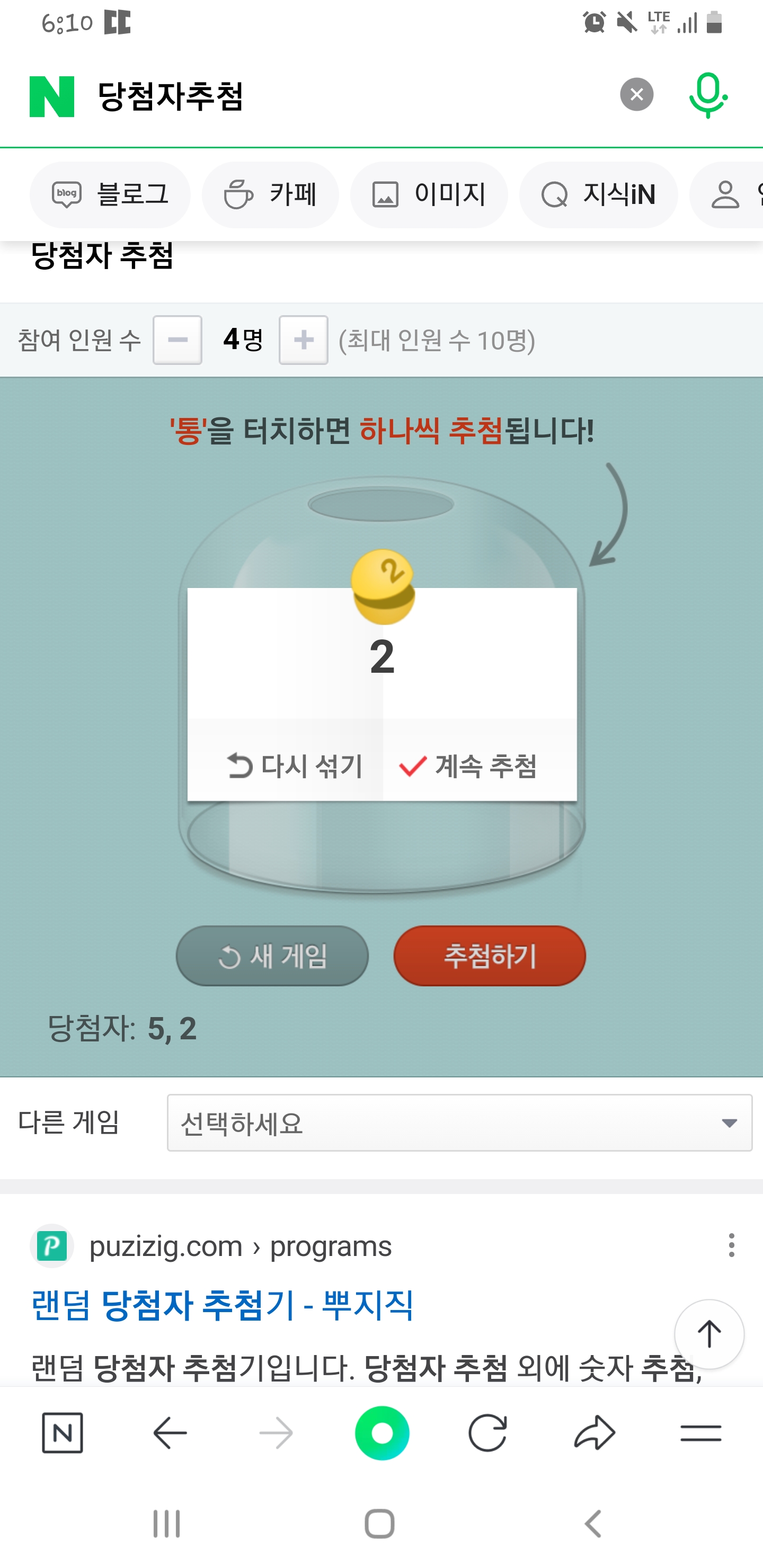Clear the search query text
Viewport: 763px width, 1568px height.
coord(636,94)
